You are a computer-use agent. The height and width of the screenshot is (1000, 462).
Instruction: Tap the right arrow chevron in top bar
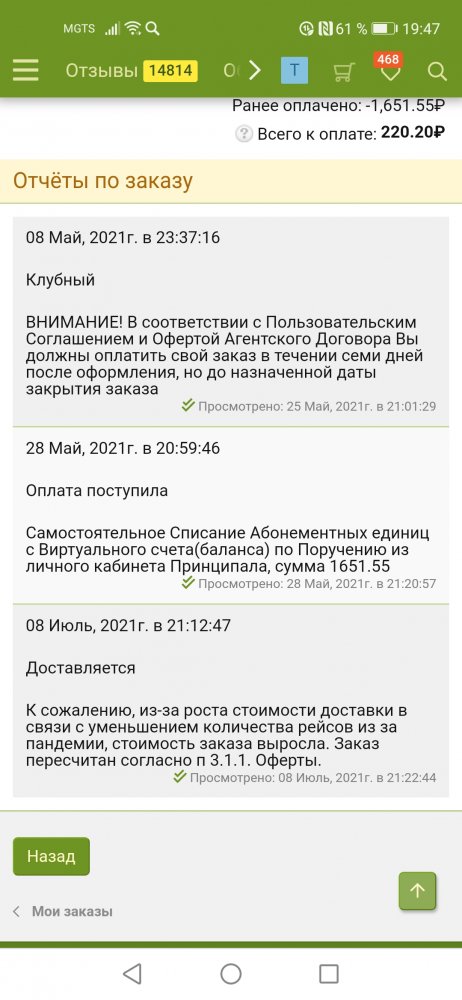(x=255, y=70)
